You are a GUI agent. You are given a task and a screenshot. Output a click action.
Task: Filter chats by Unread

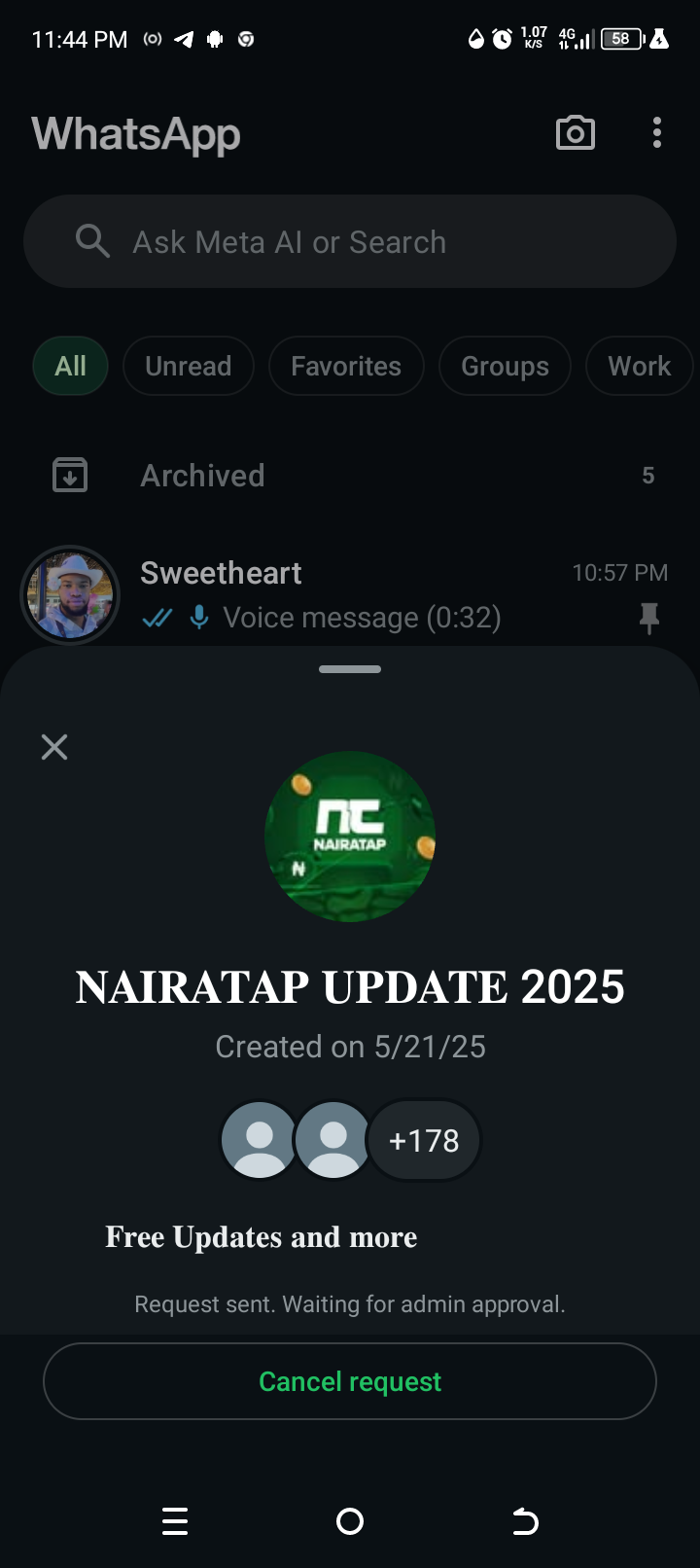tap(188, 366)
